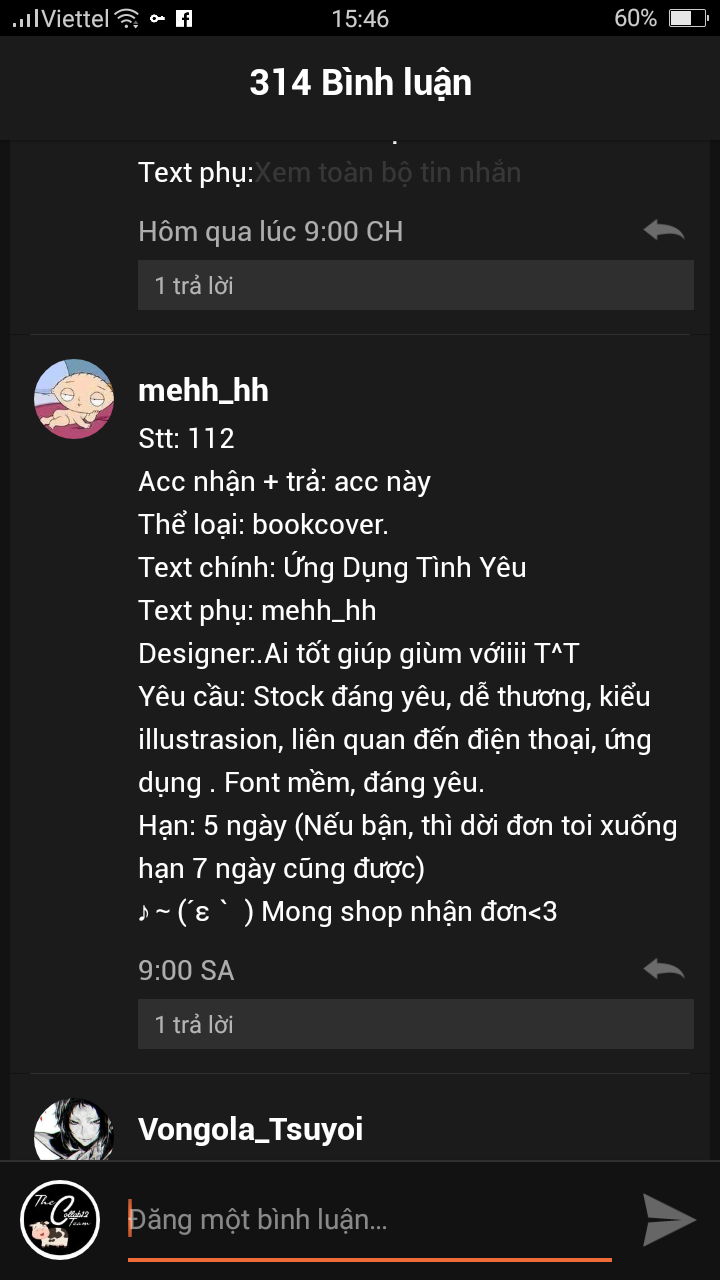The height and width of the screenshot is (1280, 720).
Task: Tap reply arrow beside Hôm qua lúc 9:00 CH
Action: pos(664,231)
